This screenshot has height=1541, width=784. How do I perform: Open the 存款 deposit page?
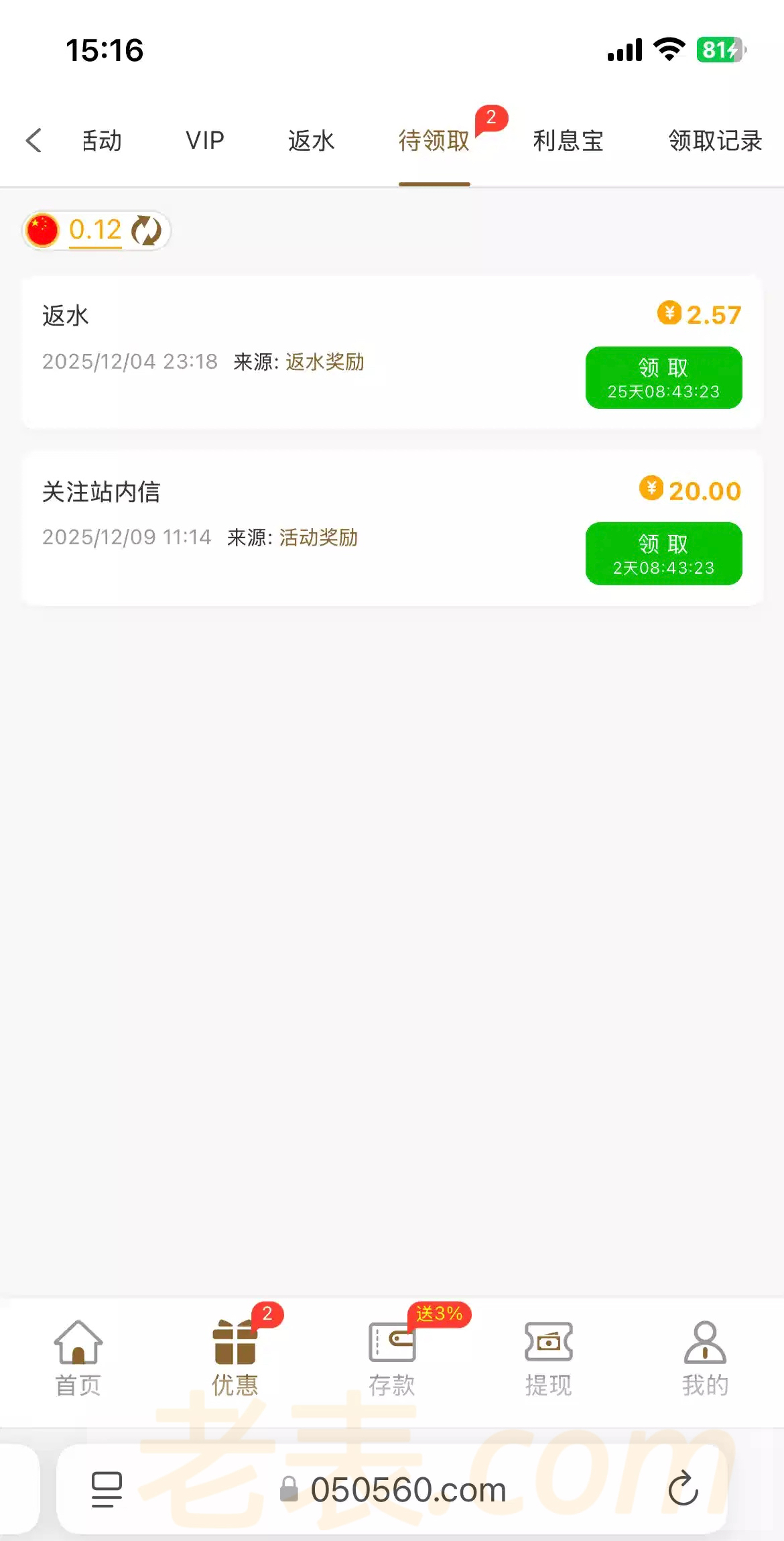392,1357
